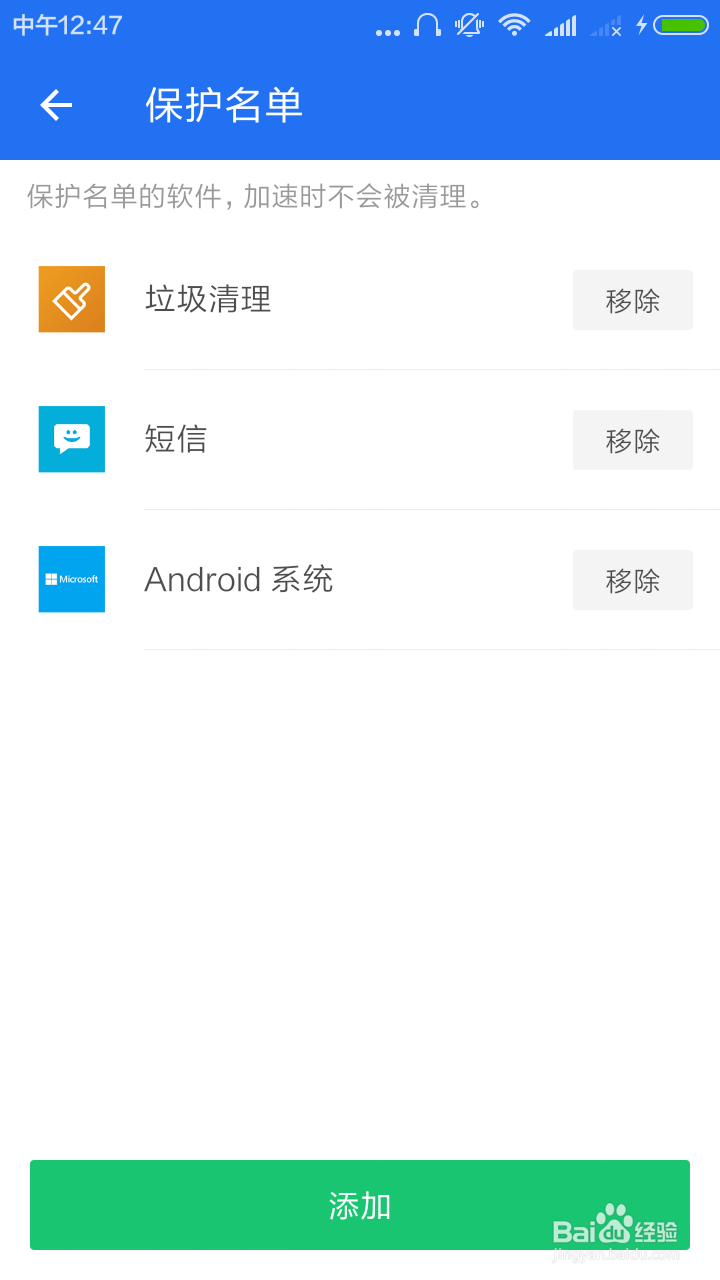Image resolution: width=720 pixels, height=1280 pixels.
Task: Tap the battery charging indicator
Action: point(668,25)
